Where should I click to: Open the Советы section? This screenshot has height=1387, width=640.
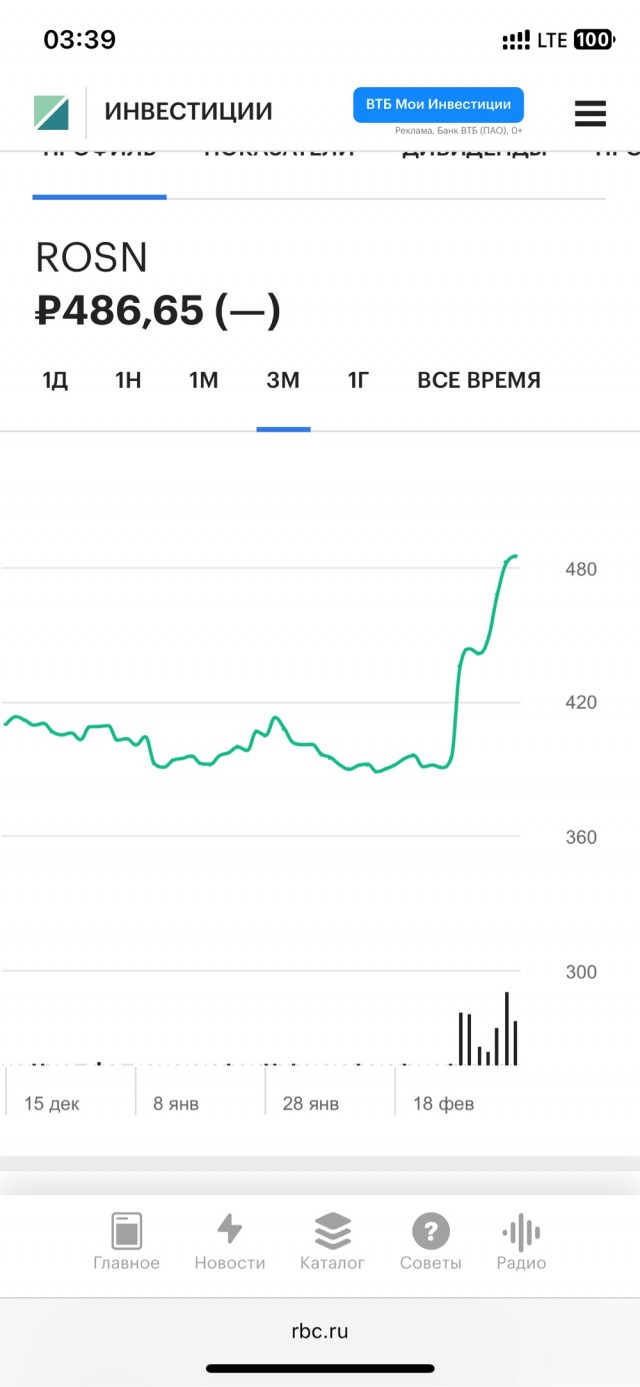(431, 1241)
